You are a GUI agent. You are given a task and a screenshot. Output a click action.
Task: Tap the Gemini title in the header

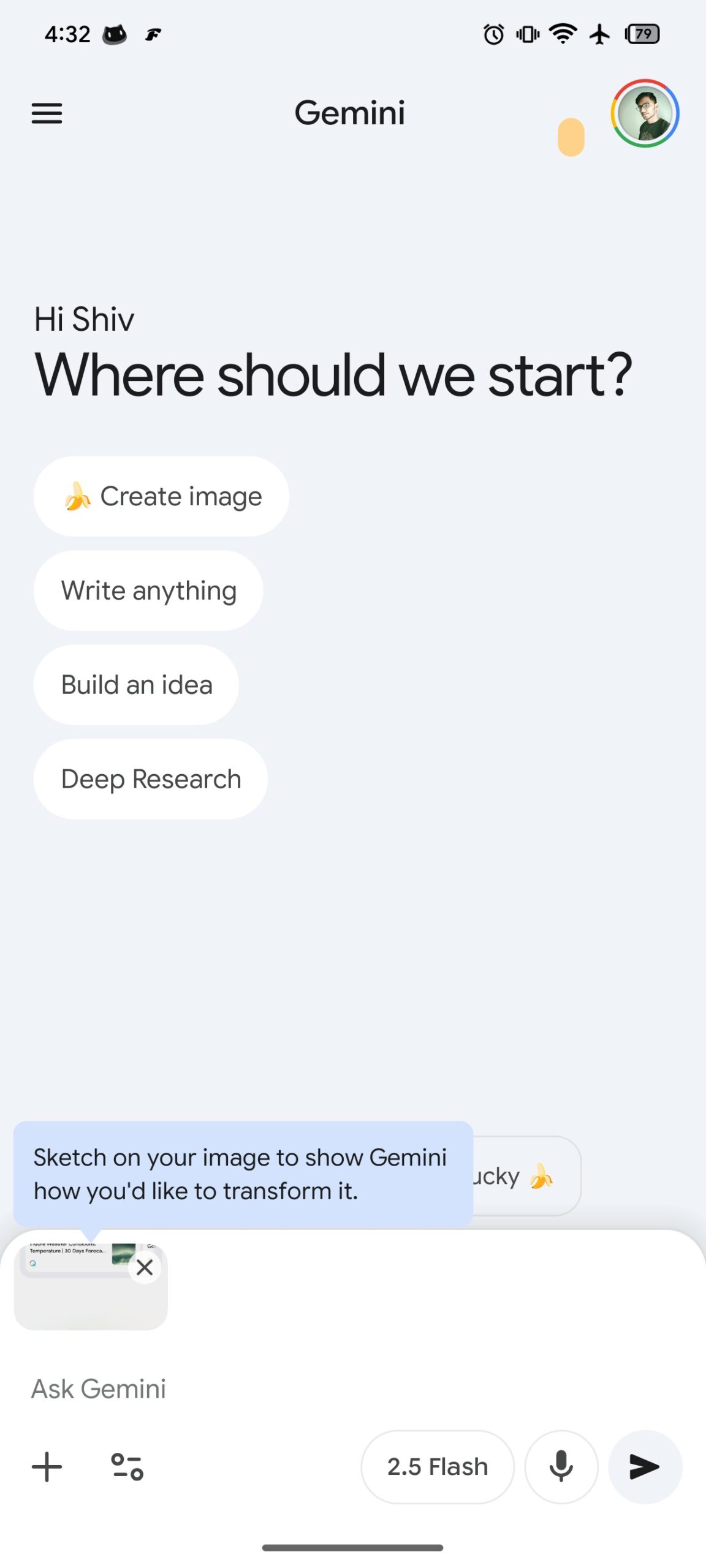click(x=349, y=113)
